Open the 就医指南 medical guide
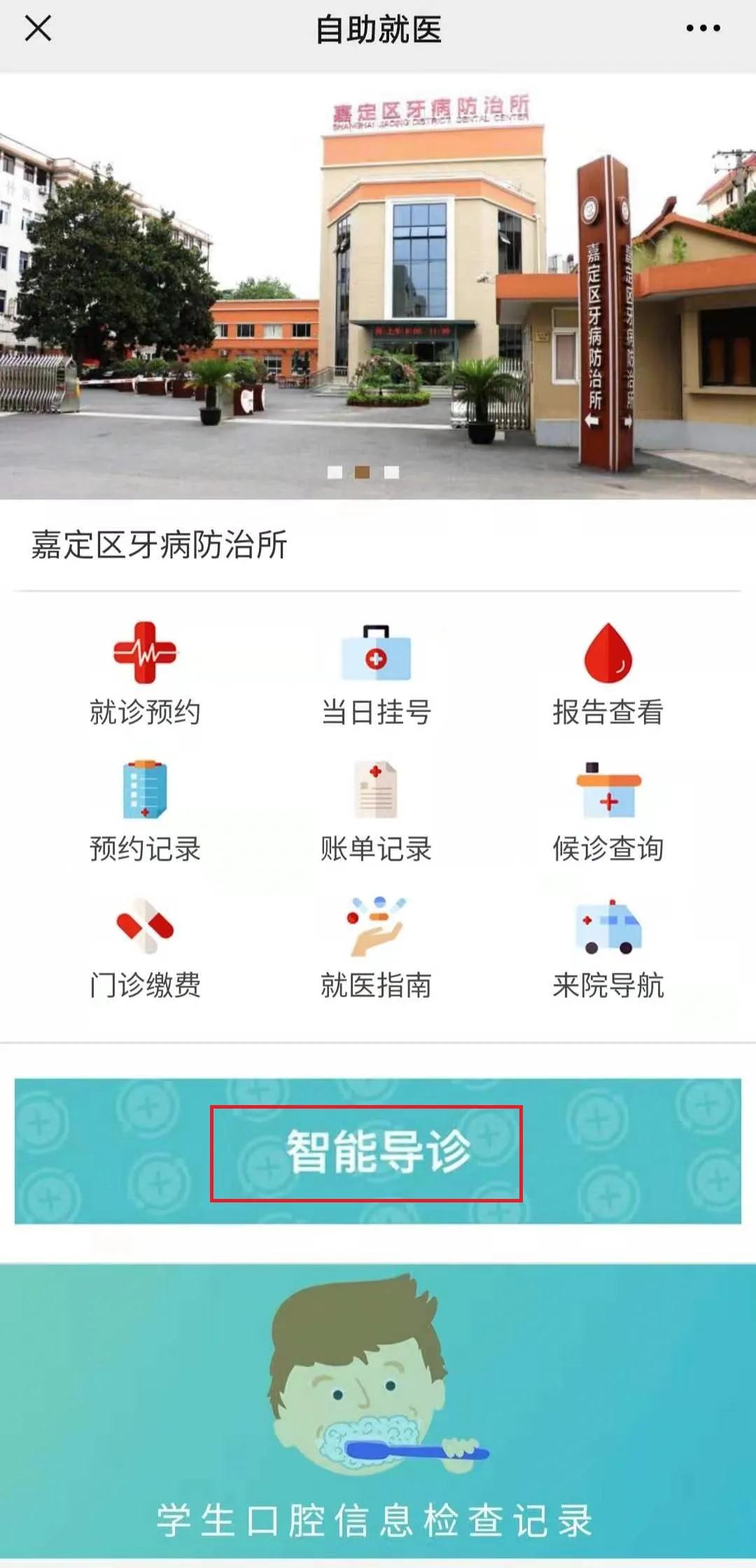Viewport: 756px width, 1568px height. coord(376,947)
